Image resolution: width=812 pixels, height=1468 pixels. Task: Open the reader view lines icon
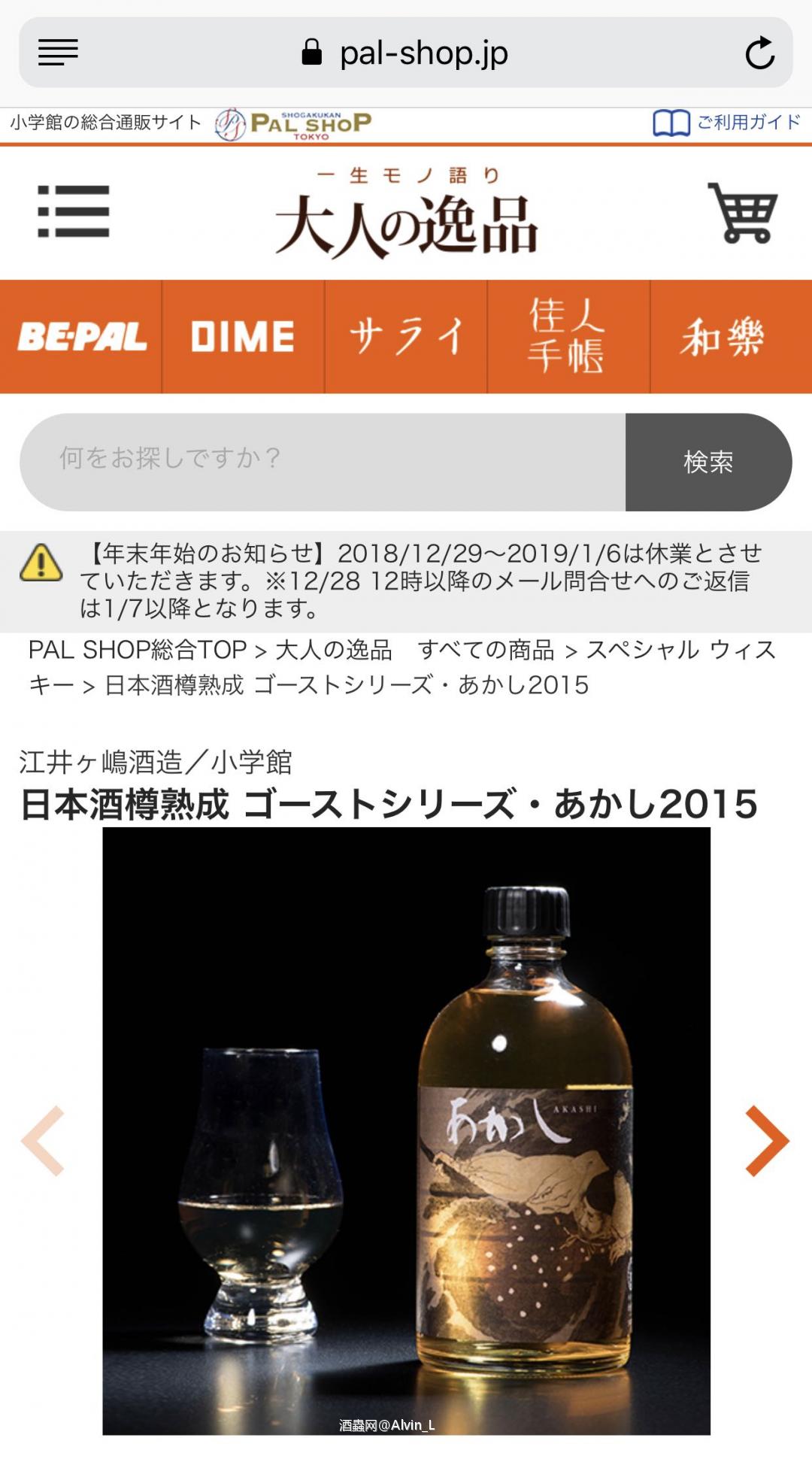(58, 53)
